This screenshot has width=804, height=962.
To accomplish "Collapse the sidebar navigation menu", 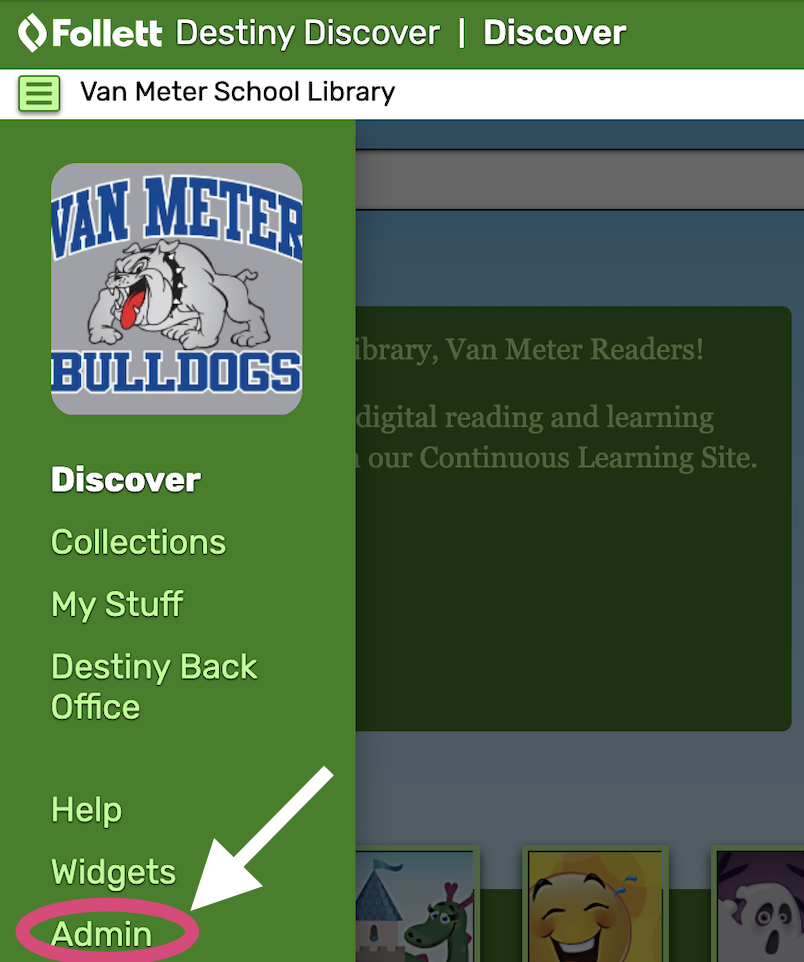I will point(38,91).
